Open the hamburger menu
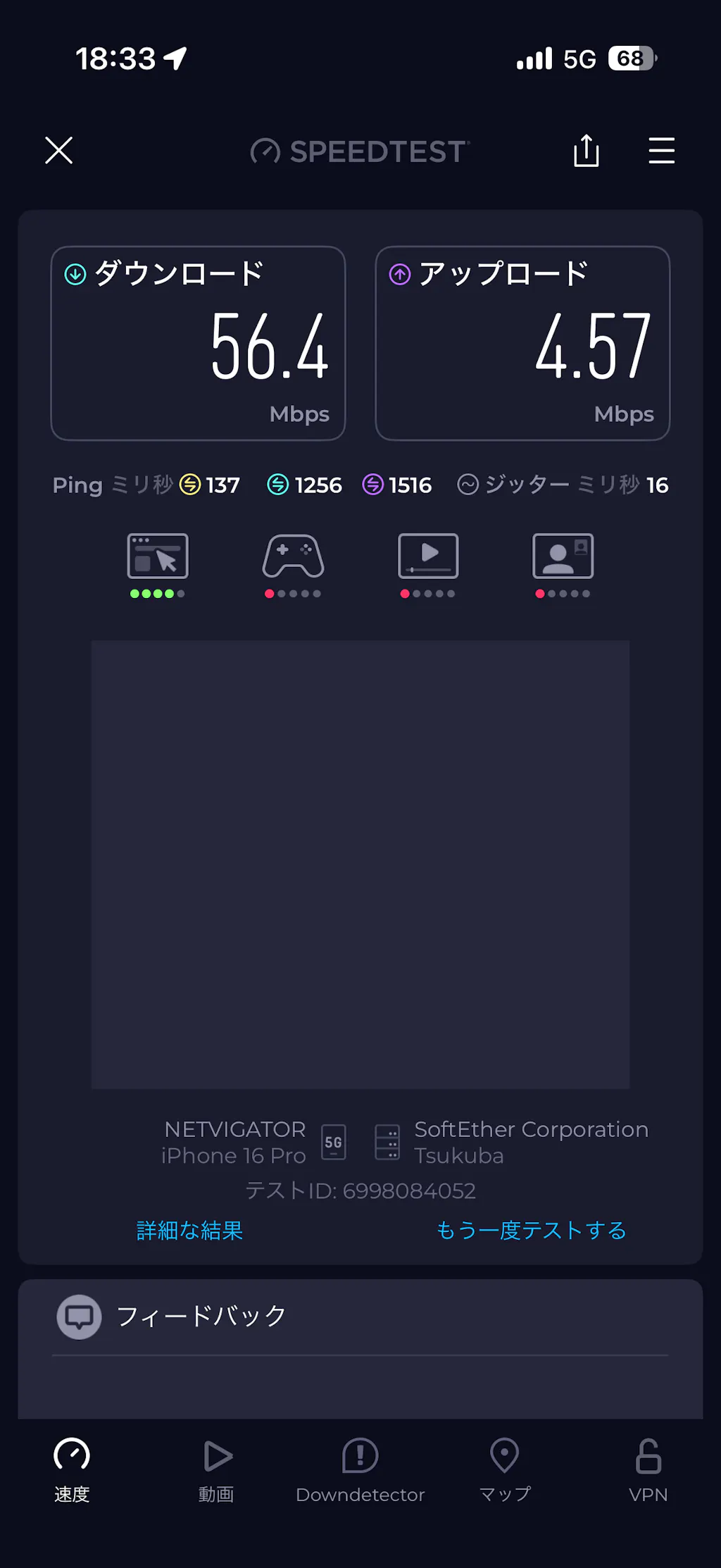721x1568 pixels. (x=661, y=151)
